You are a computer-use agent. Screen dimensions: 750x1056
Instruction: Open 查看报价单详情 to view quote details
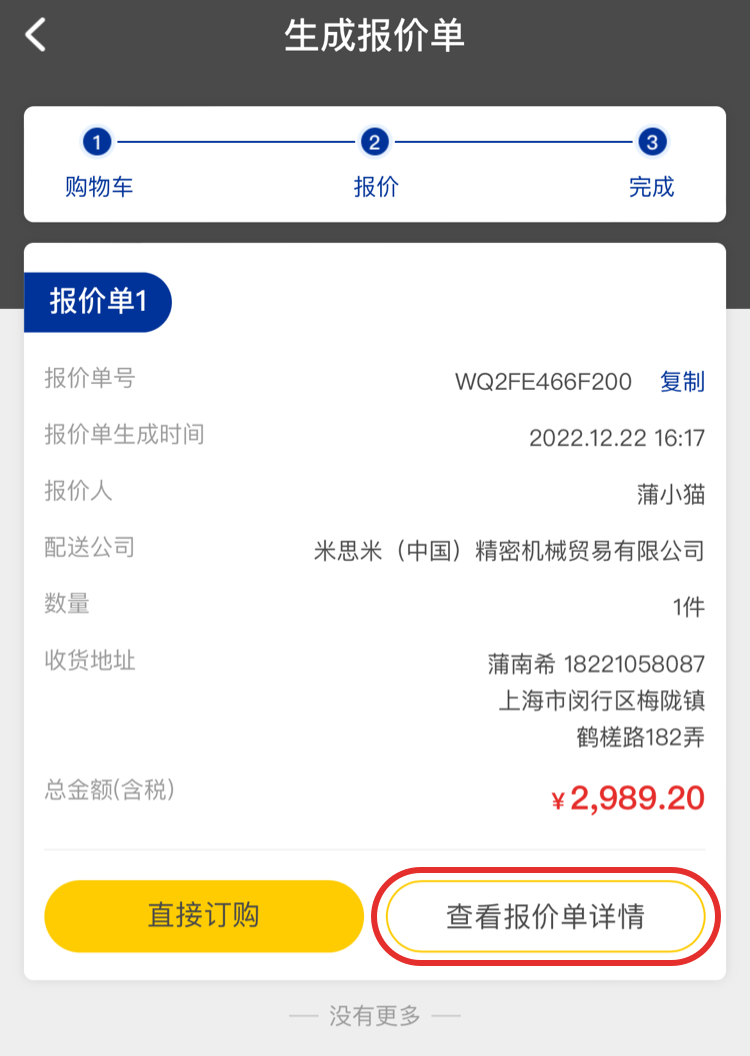pos(546,916)
